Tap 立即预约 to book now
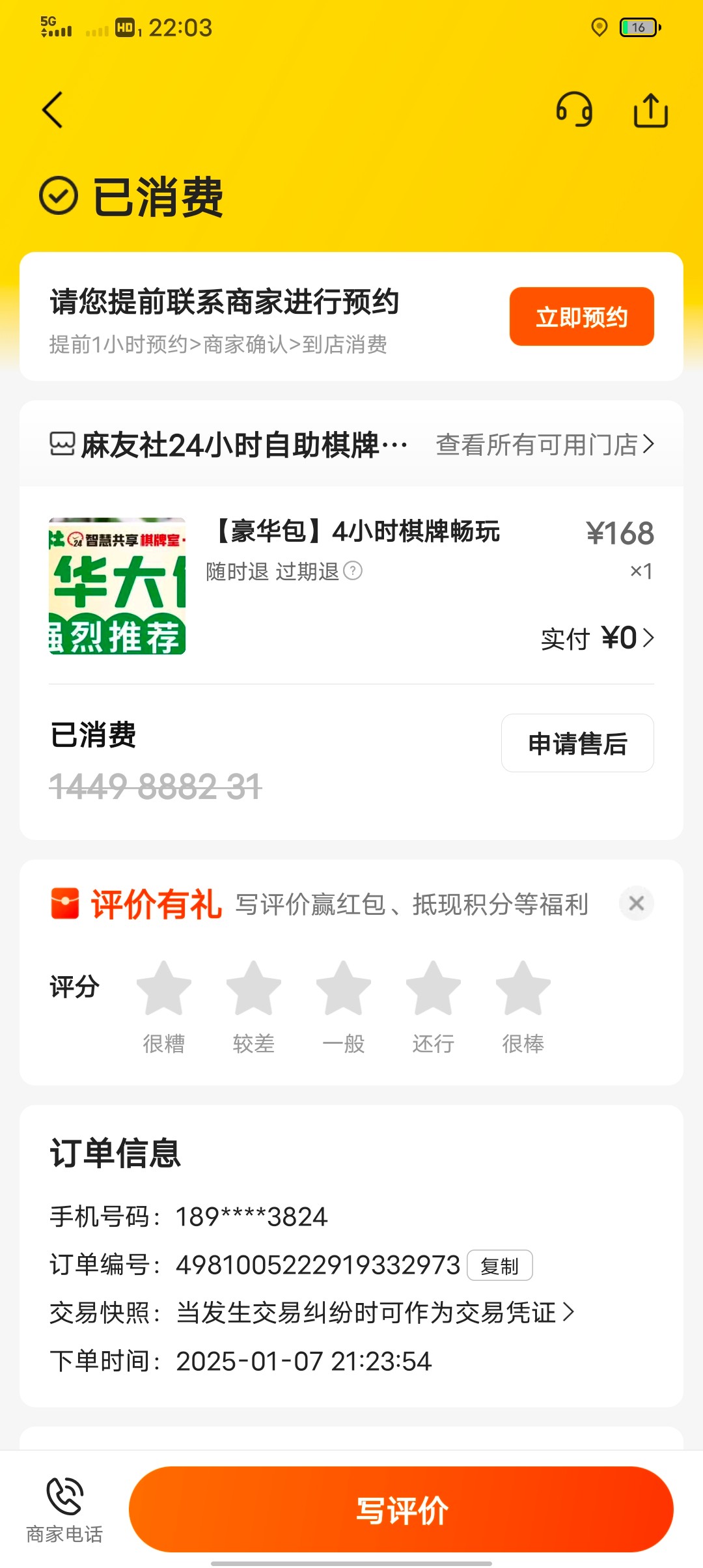This screenshot has height=1568, width=703. [581, 317]
